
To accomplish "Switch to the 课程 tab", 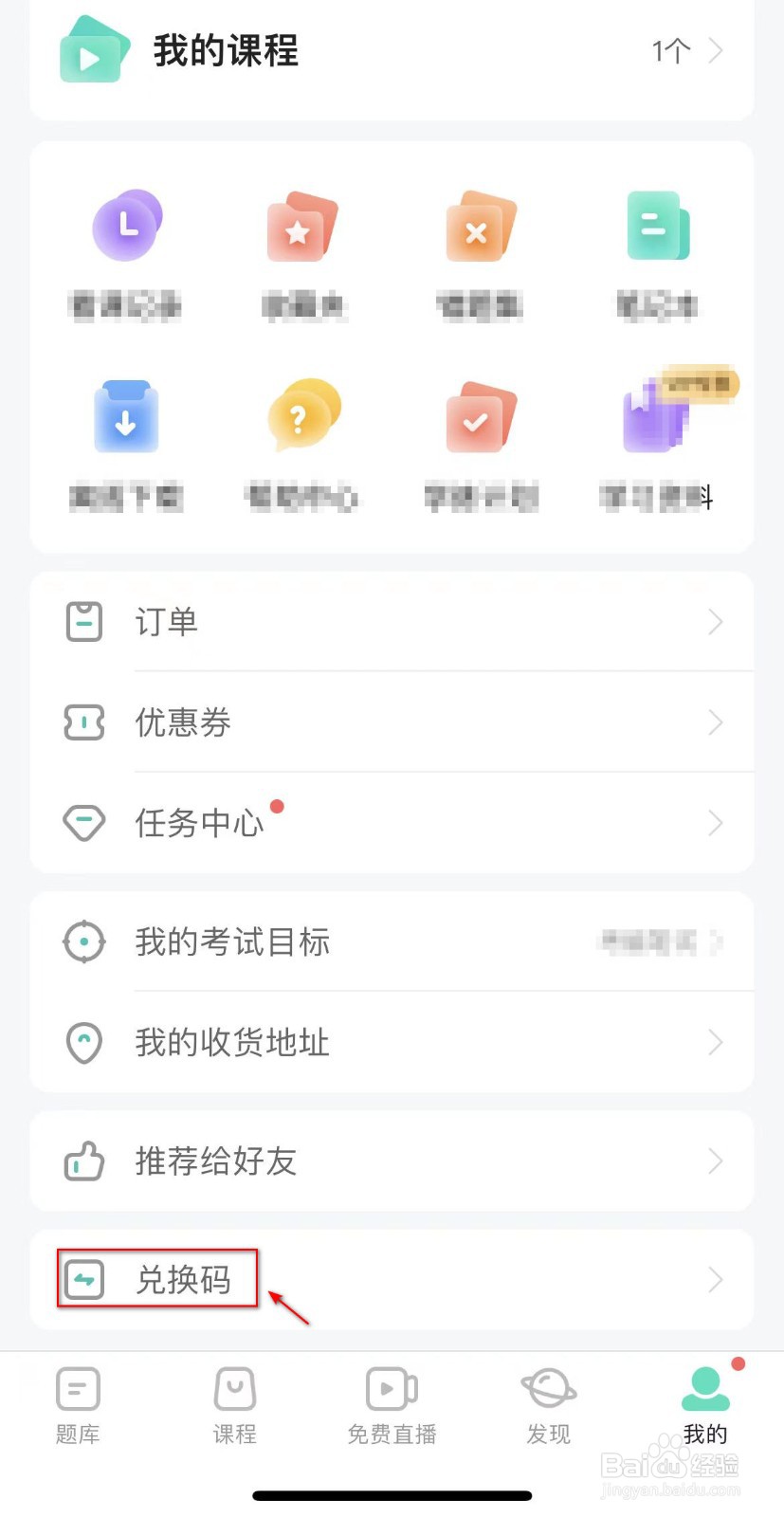I will pos(234,1406).
